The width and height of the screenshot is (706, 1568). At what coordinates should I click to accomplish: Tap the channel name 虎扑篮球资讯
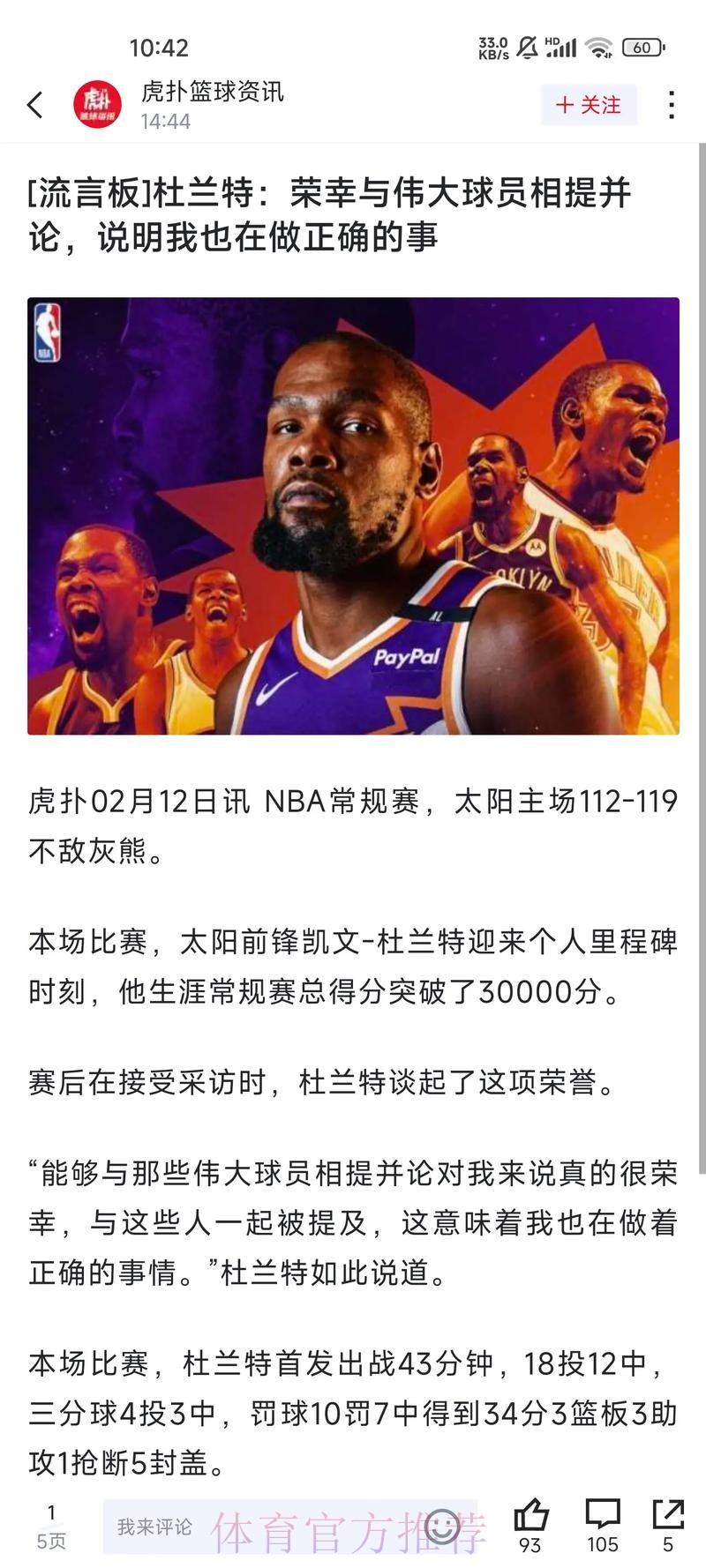click(213, 93)
